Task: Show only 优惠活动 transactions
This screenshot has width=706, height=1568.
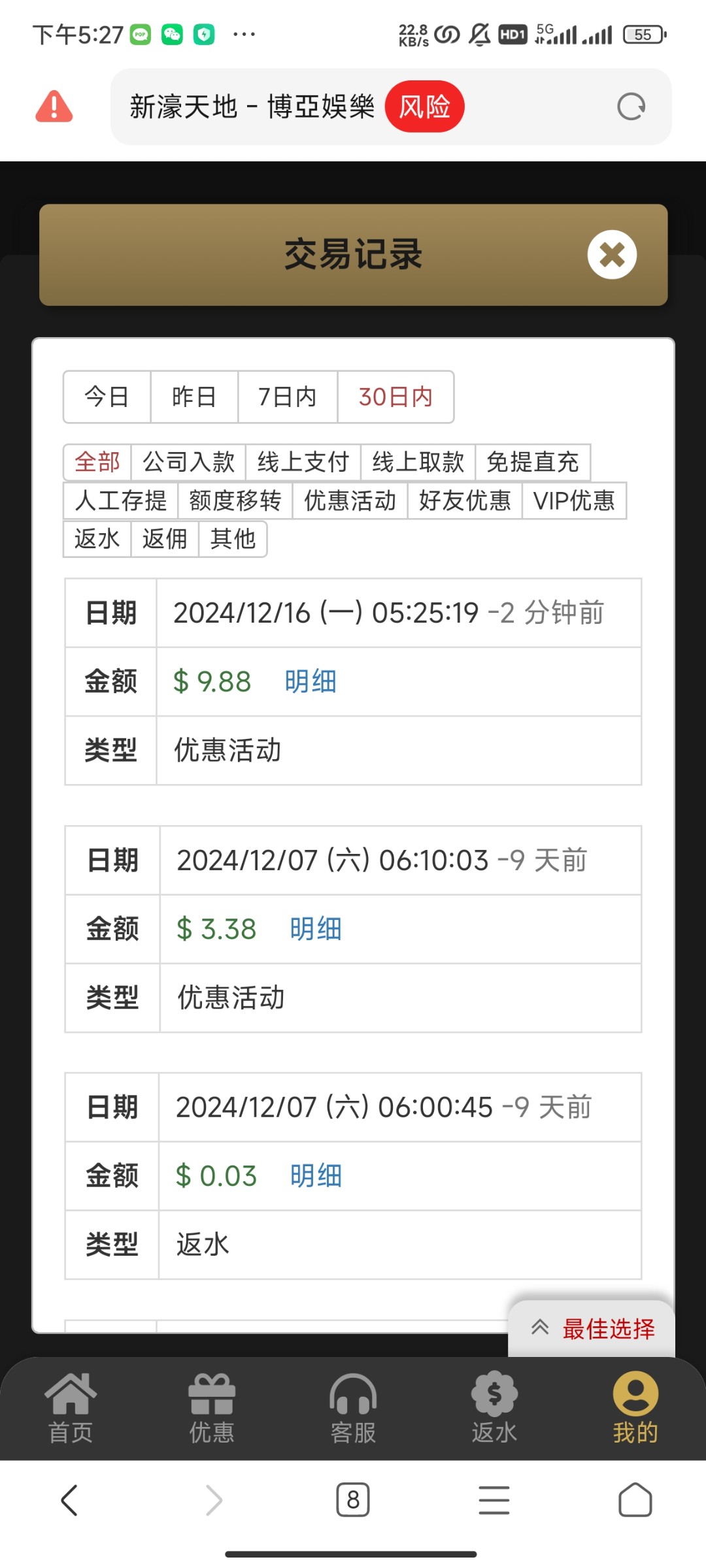Action: 350,500
